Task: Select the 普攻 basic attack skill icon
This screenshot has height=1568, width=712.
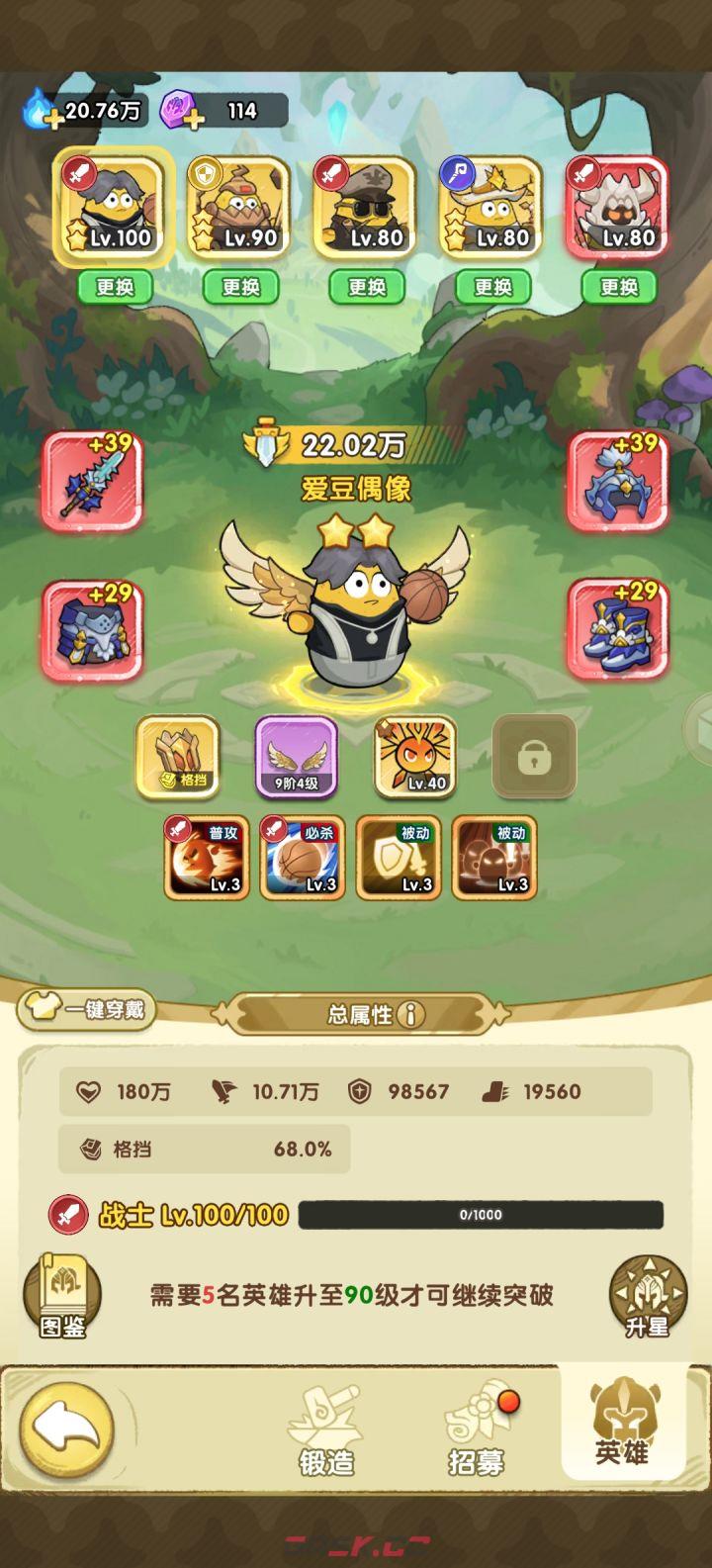Action: pos(205,859)
